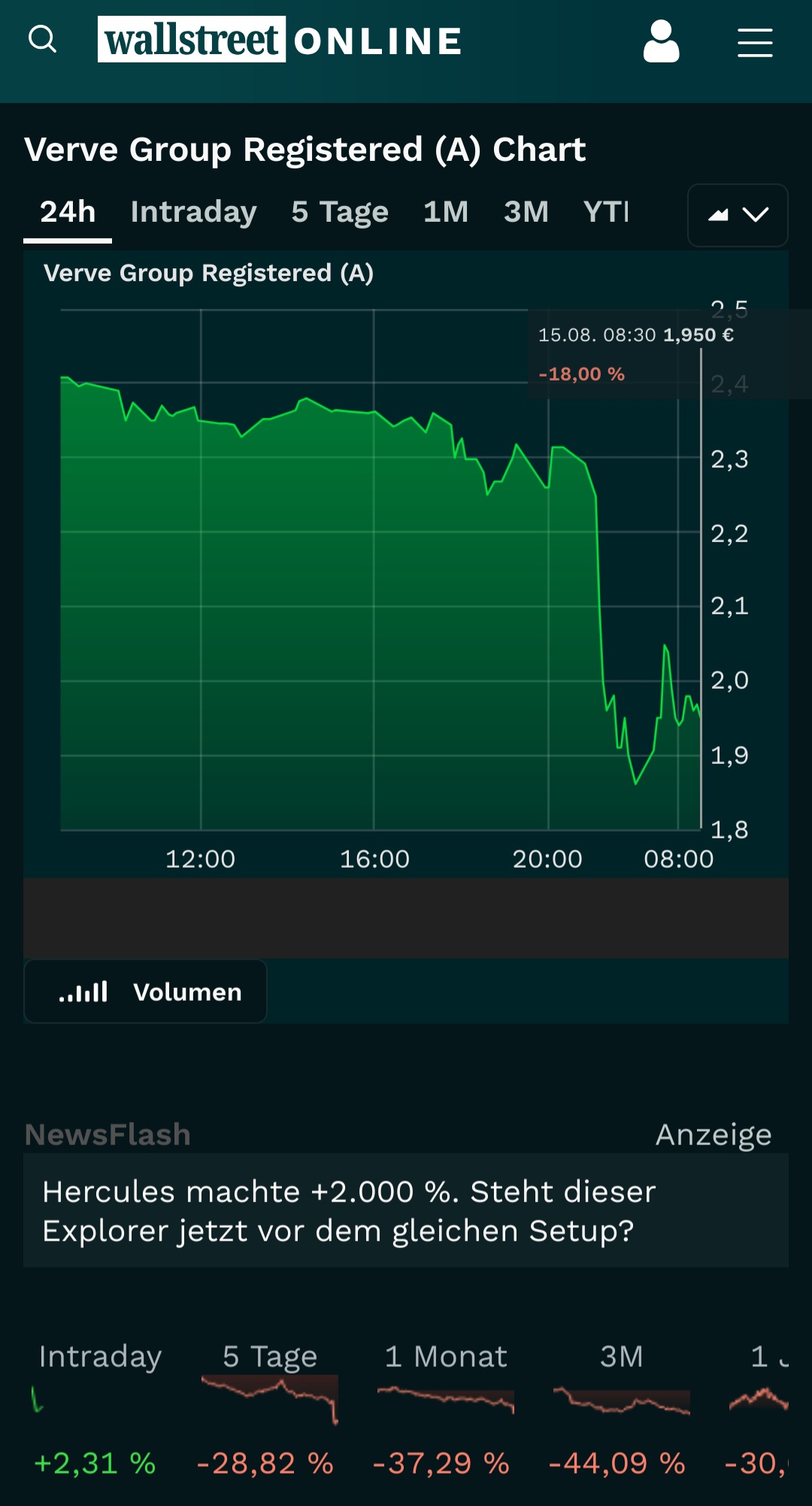Toggle the Volumen display
This screenshot has height=1506, width=812.
click(146, 992)
